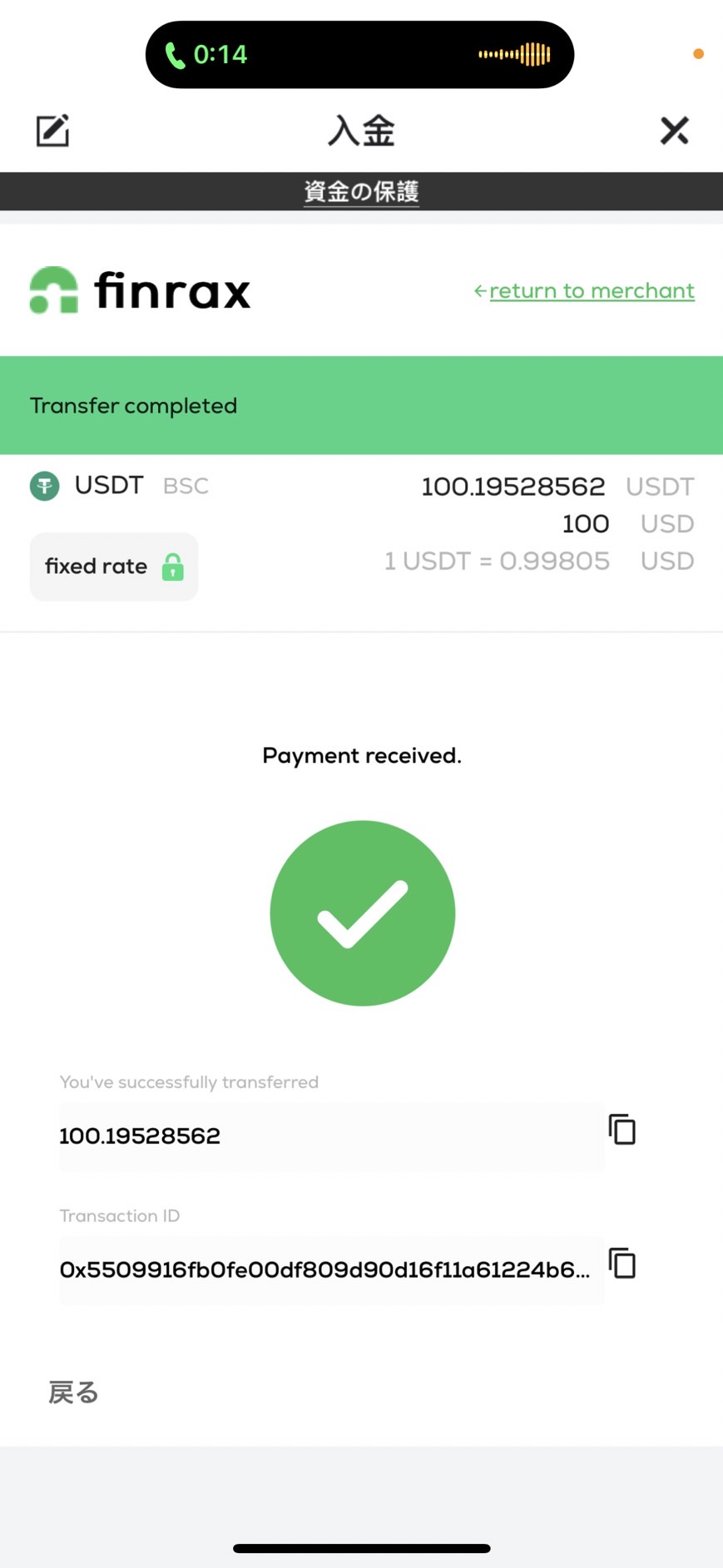Return to the ongoing call pill
This screenshot has height=1568, width=723.
(359, 55)
